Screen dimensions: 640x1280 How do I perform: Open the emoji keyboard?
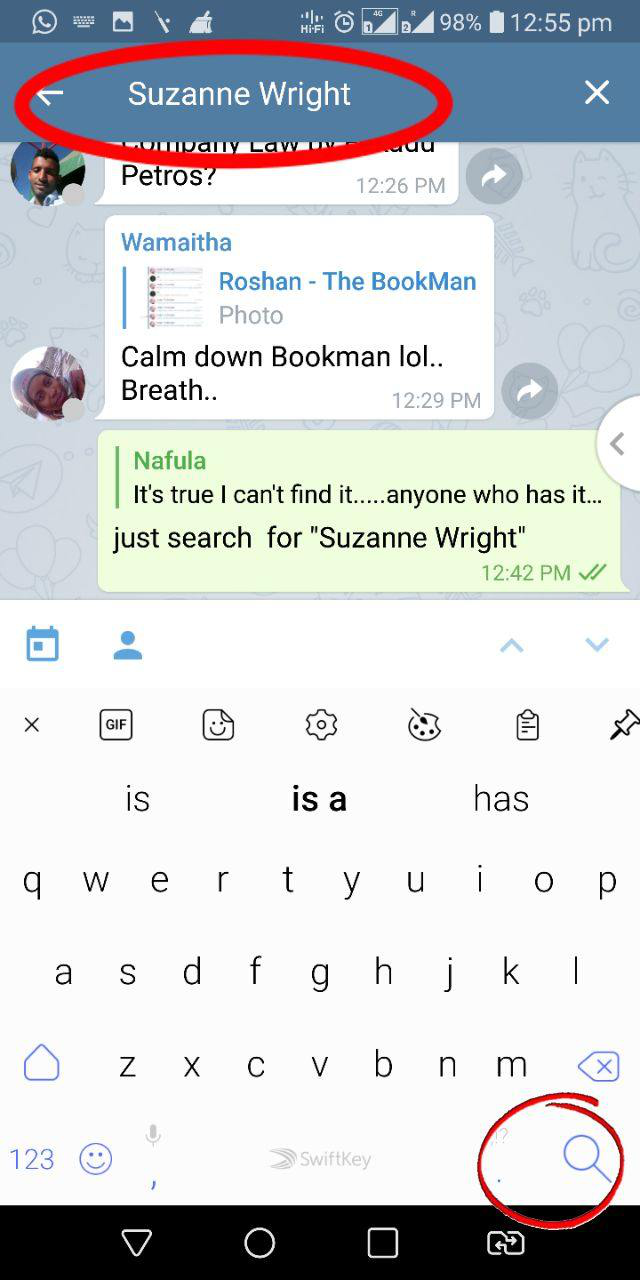point(96,1159)
